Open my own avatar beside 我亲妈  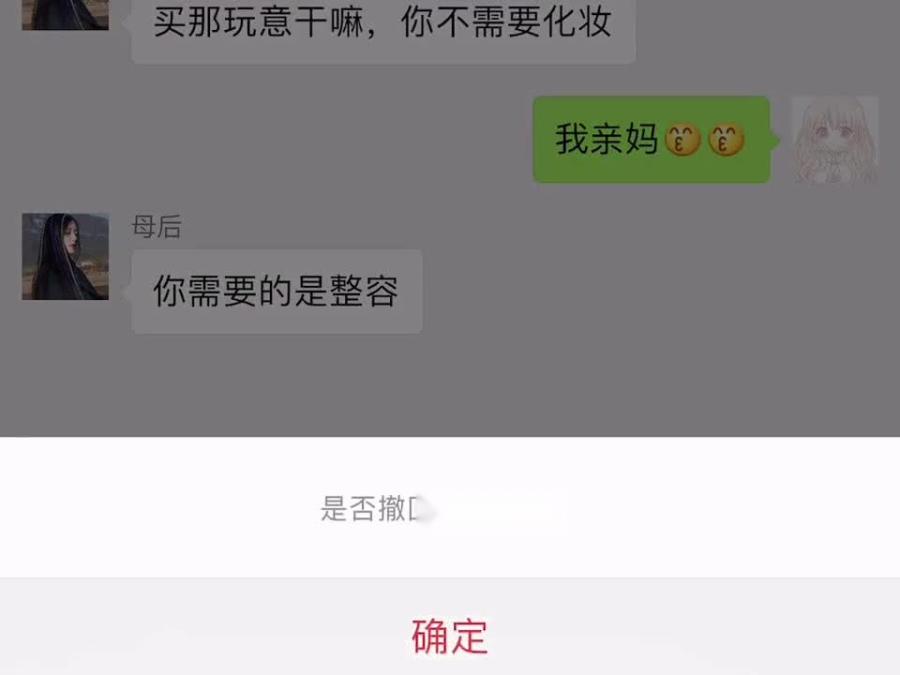point(834,140)
